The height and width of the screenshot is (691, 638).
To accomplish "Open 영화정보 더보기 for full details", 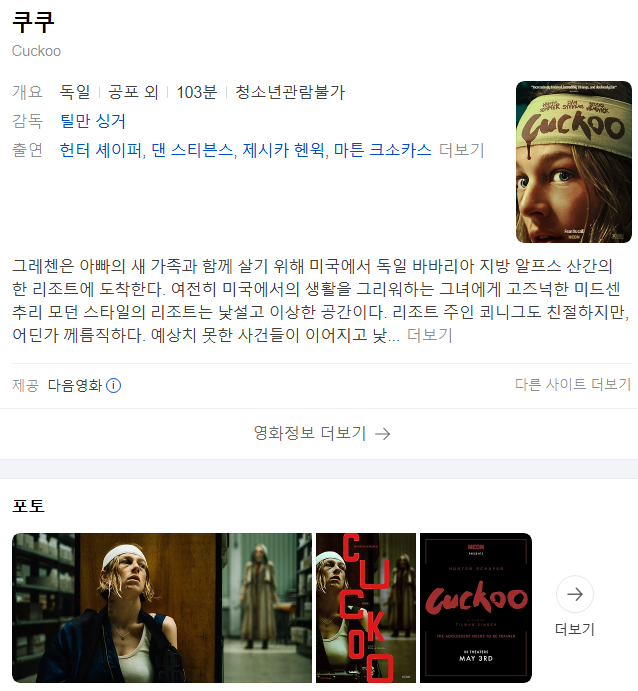I will pos(320,433).
